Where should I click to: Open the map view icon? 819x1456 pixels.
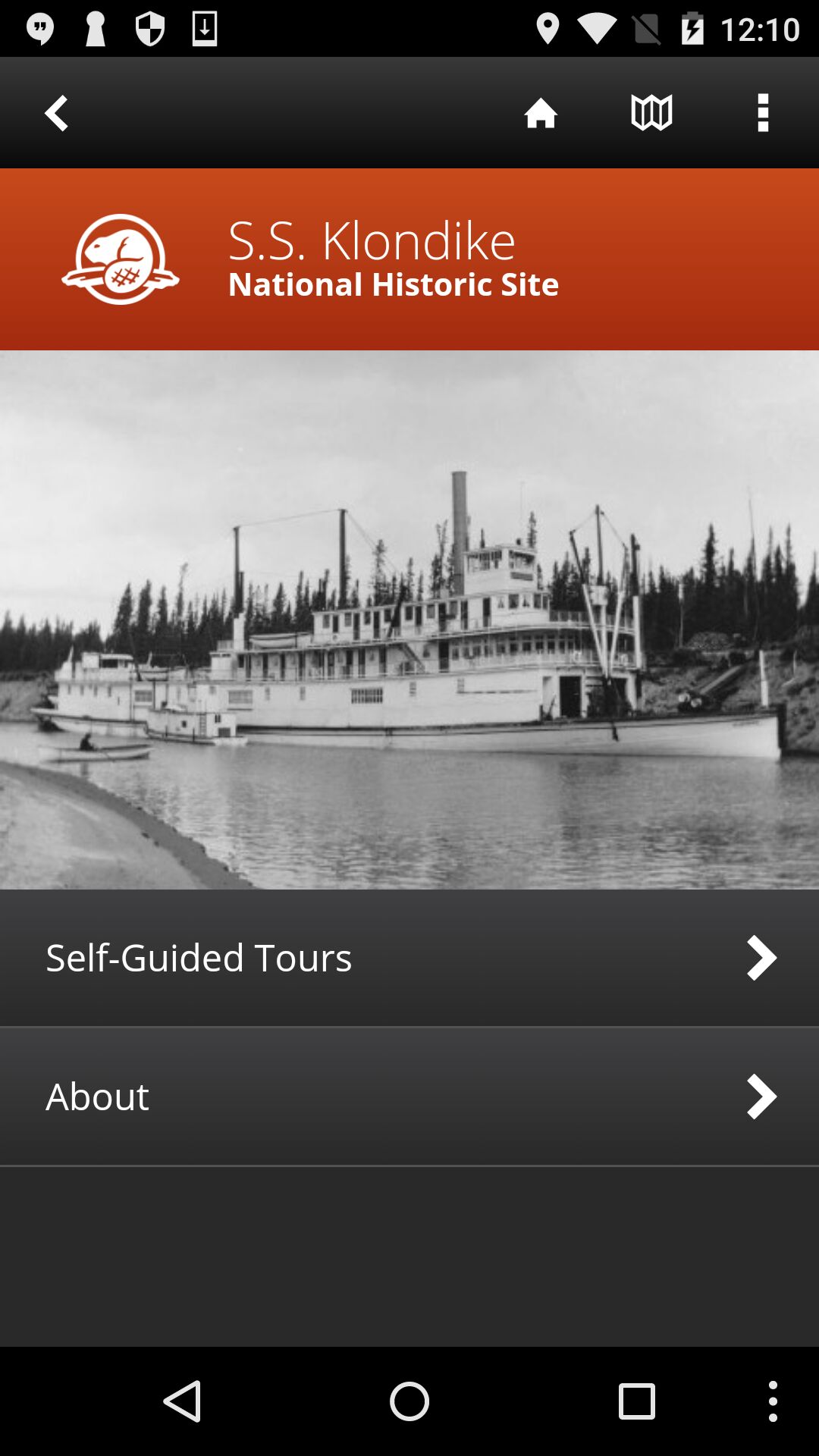(651, 113)
